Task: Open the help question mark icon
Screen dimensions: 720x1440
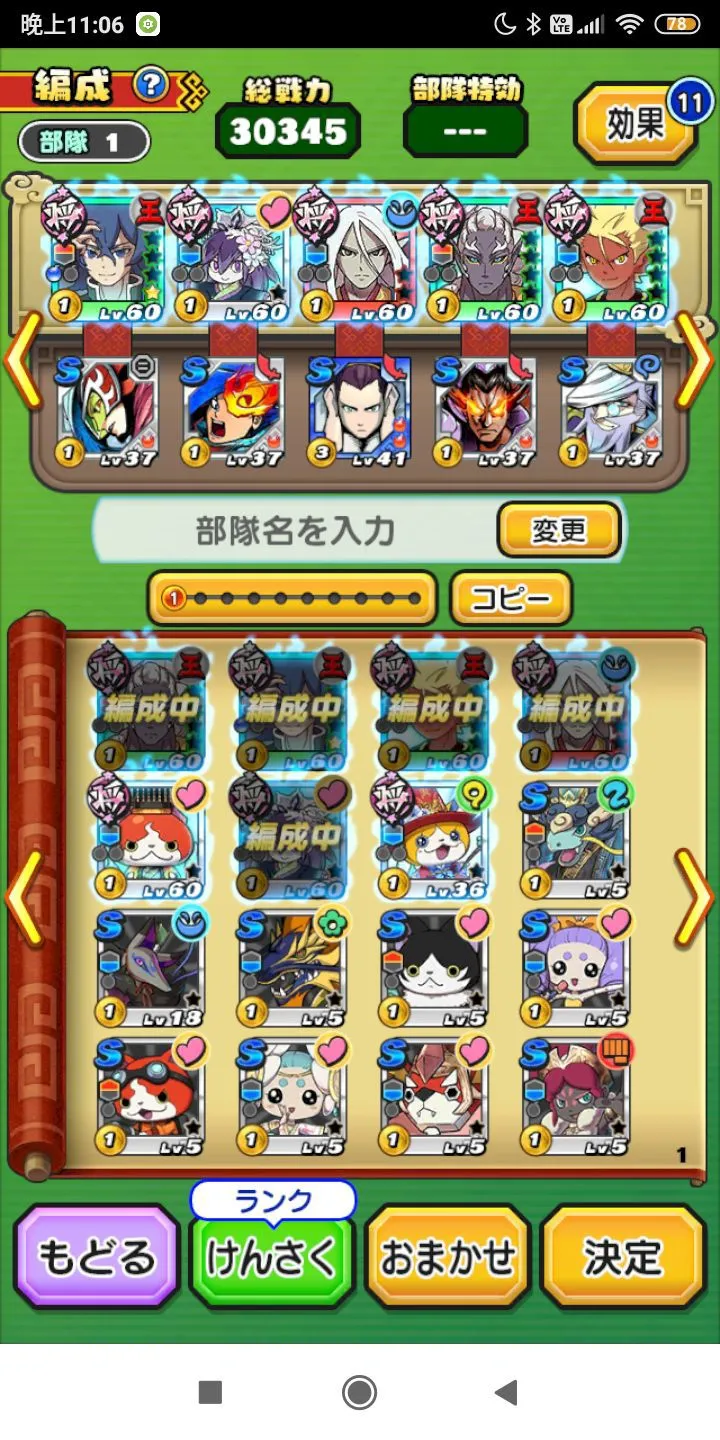Action: 150,85
